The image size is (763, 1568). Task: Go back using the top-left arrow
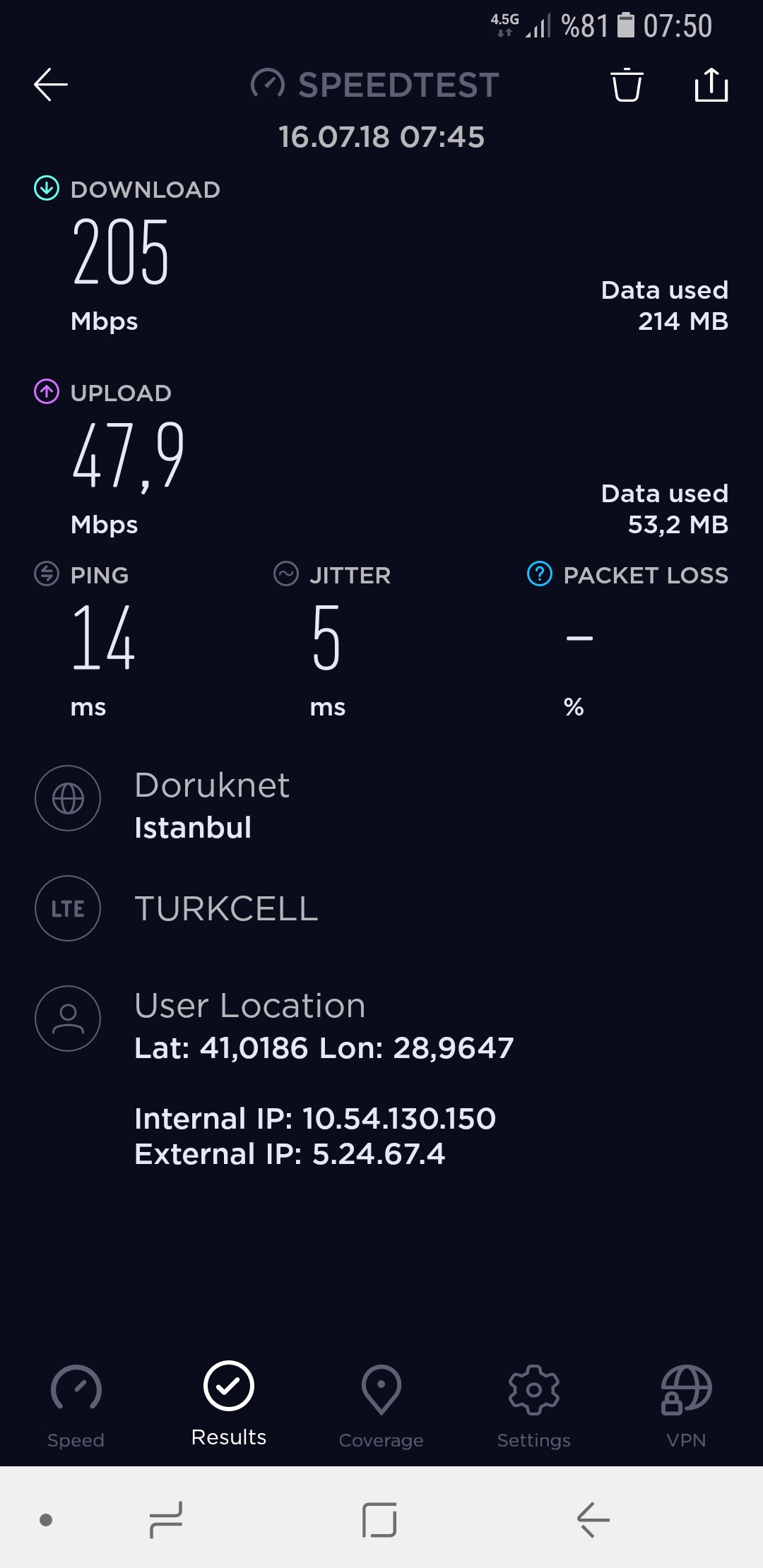point(51,85)
